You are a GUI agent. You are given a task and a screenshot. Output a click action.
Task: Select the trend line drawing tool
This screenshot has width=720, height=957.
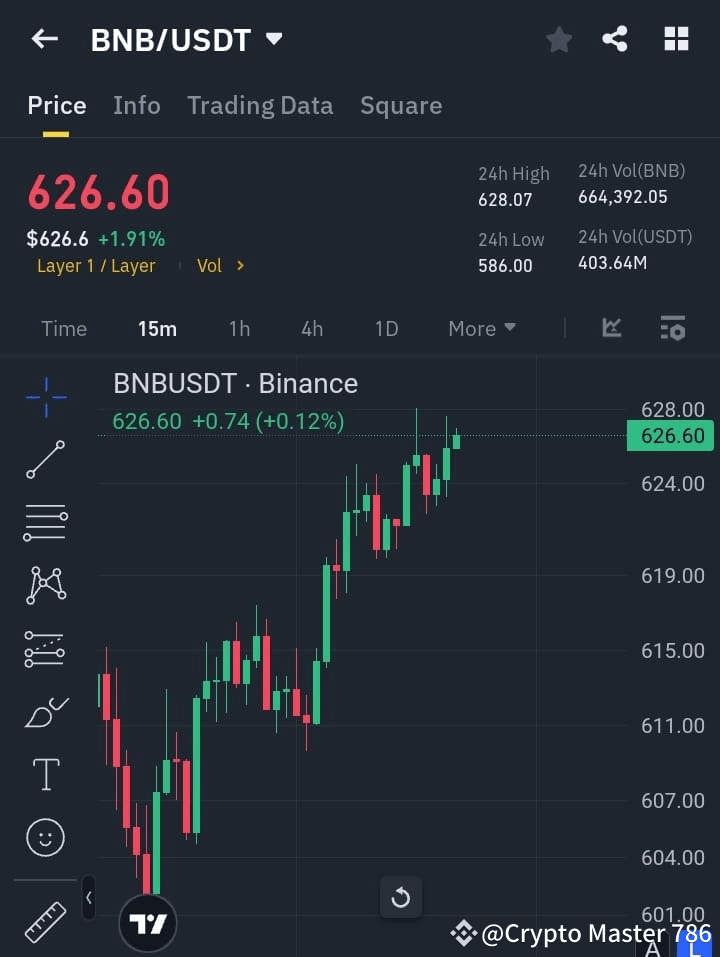(x=45, y=460)
